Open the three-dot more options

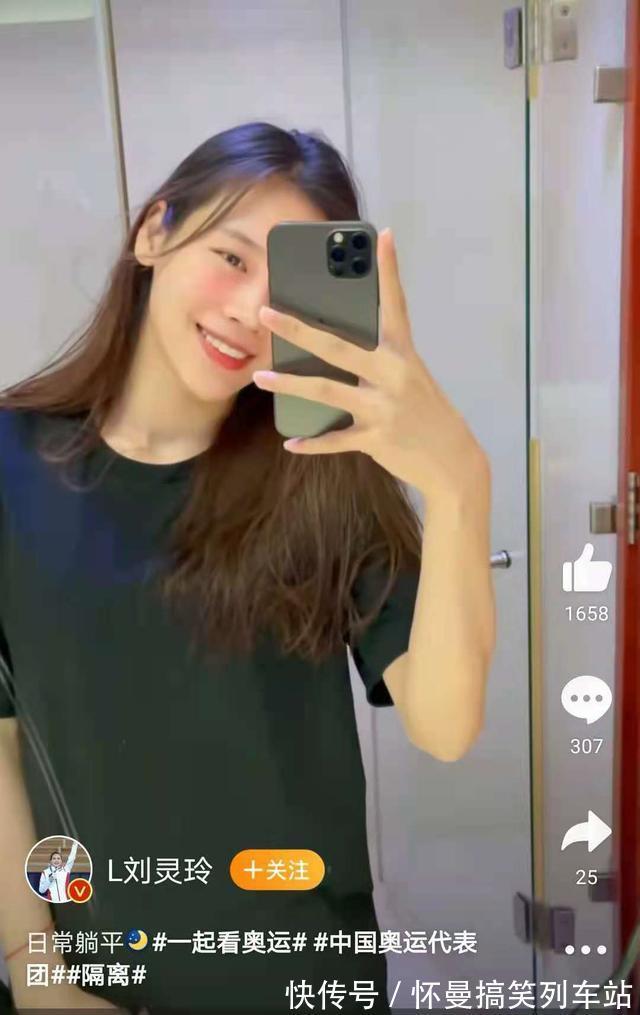pyautogui.click(x=585, y=949)
